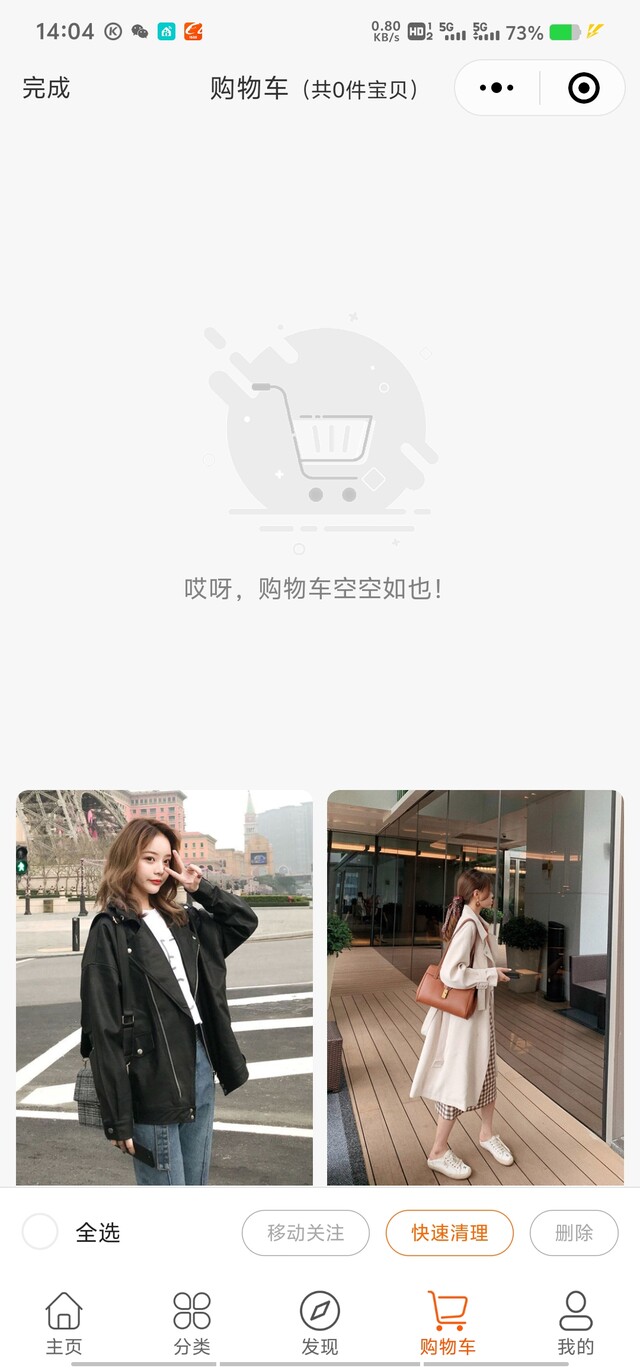The height and width of the screenshot is (1368, 640).
Task: Tap the 删除 delete button
Action: [574, 1233]
